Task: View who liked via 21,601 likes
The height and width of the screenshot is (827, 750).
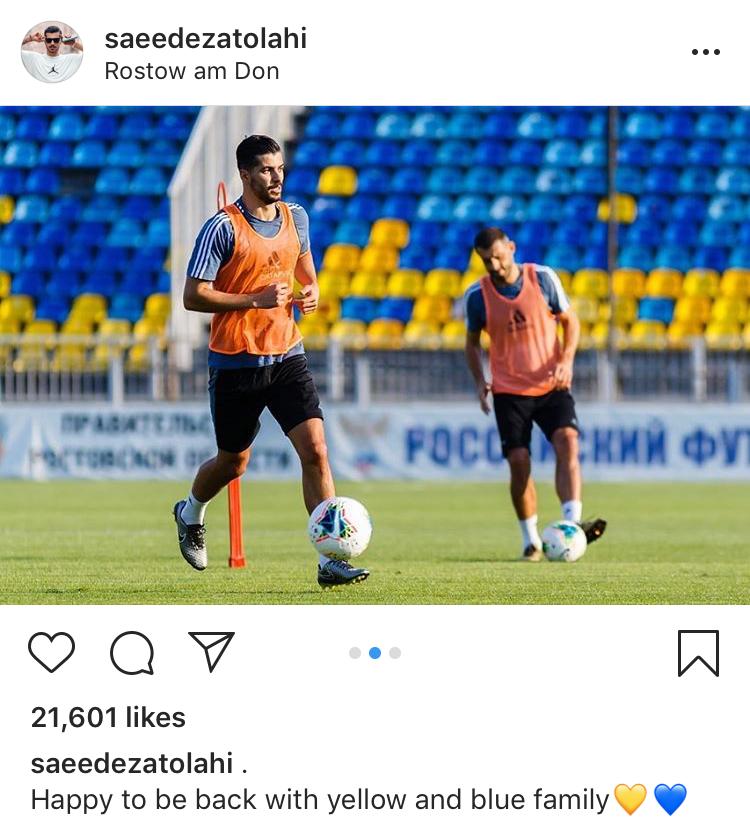Action: point(108,717)
